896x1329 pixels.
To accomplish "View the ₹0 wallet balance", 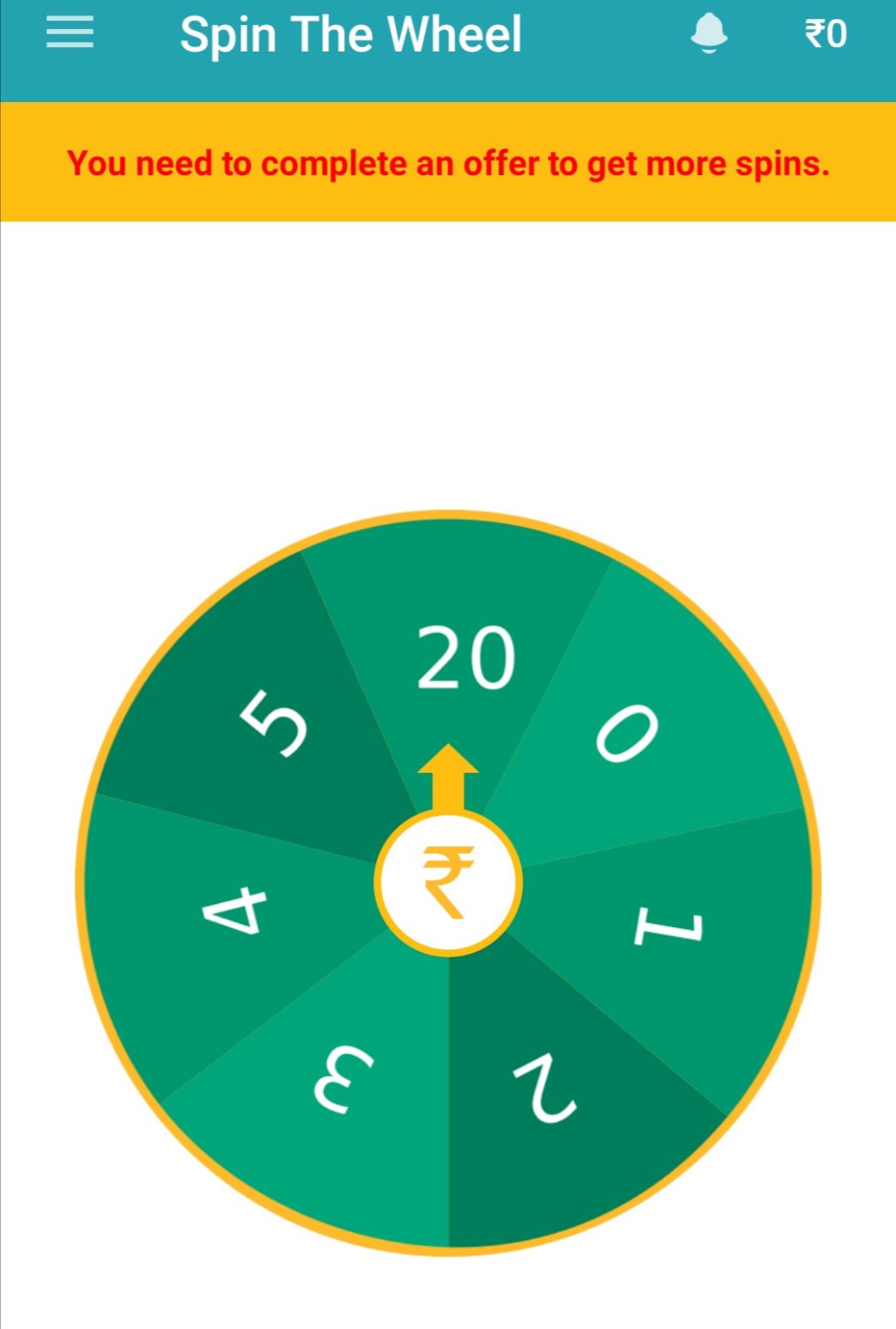I will pos(825,34).
